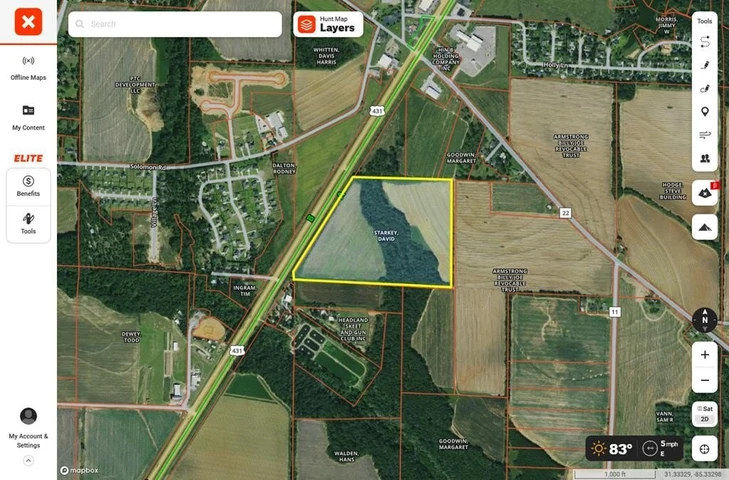Collapse the sidebar with the chevron

pyautogui.click(x=28, y=461)
